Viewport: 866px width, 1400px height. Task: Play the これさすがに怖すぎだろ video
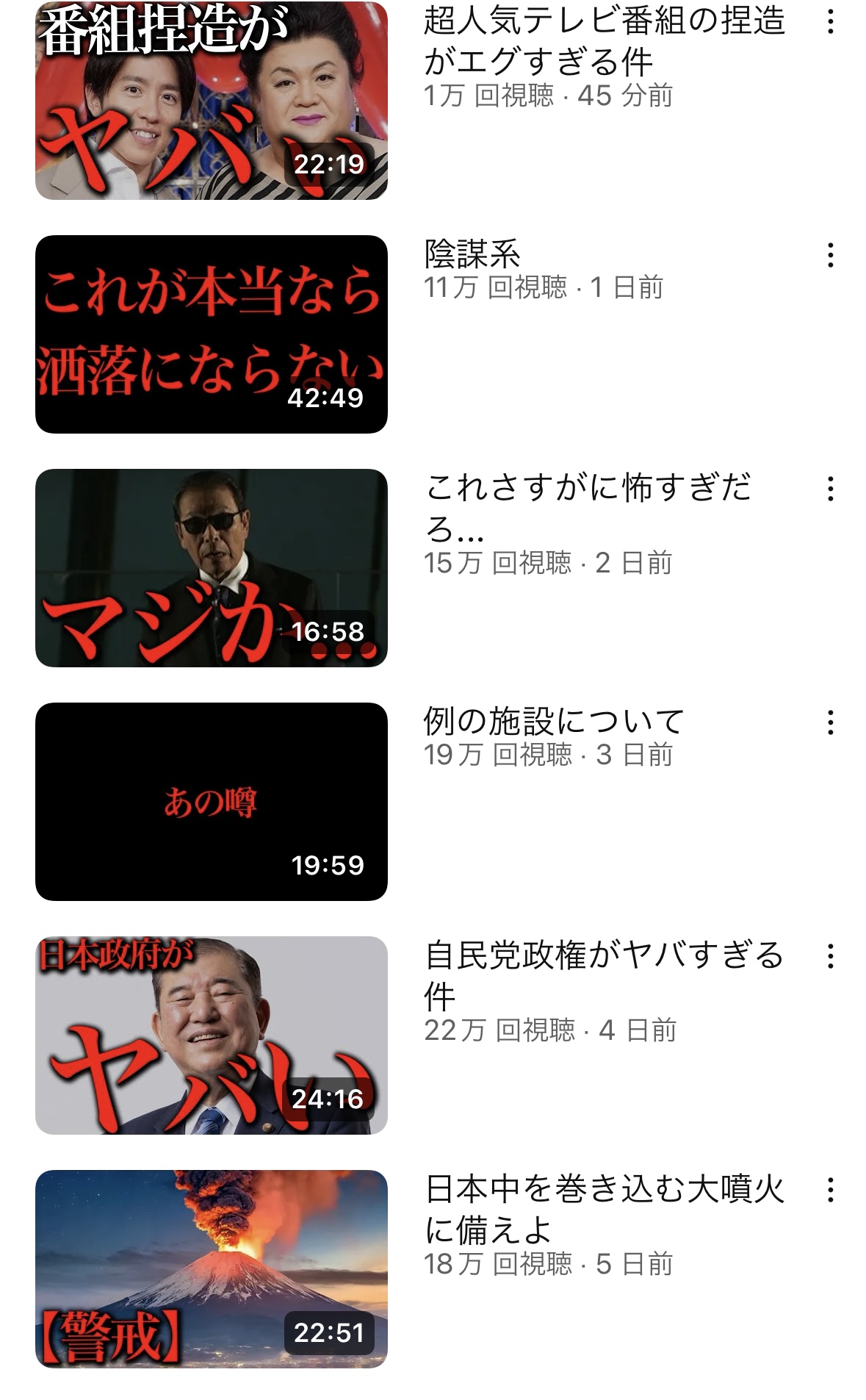(211, 568)
